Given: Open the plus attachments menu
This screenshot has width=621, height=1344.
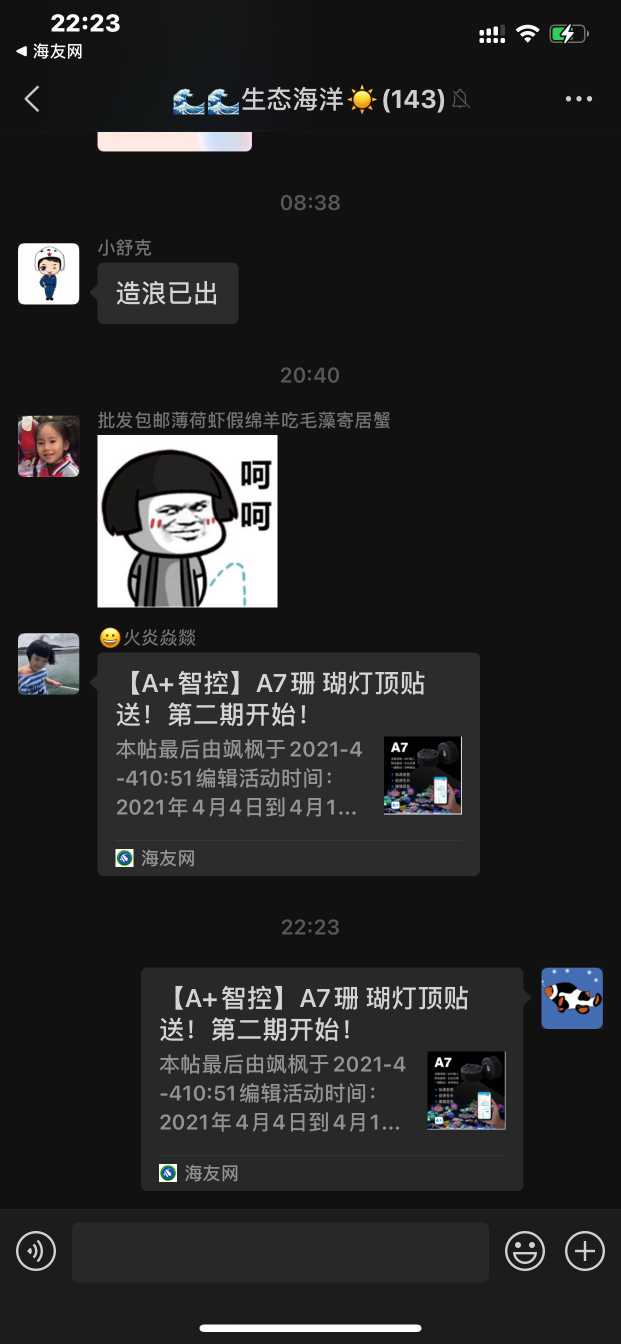Looking at the screenshot, I should pyautogui.click(x=585, y=1251).
